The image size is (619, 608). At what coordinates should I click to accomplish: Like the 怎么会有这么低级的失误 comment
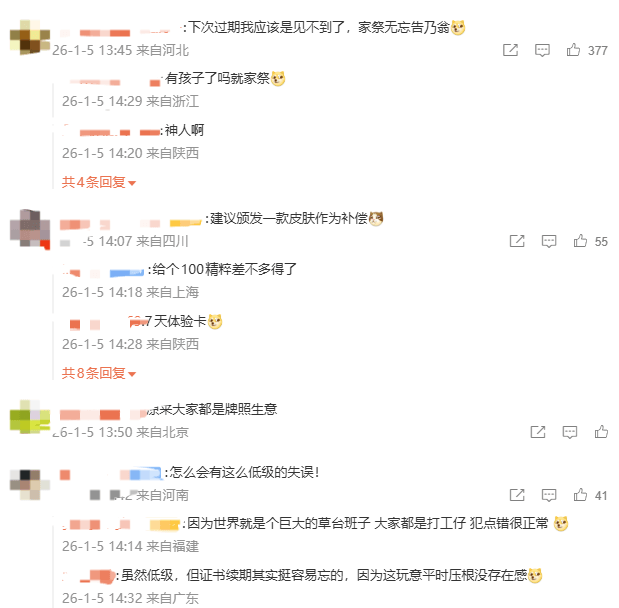tap(581, 495)
